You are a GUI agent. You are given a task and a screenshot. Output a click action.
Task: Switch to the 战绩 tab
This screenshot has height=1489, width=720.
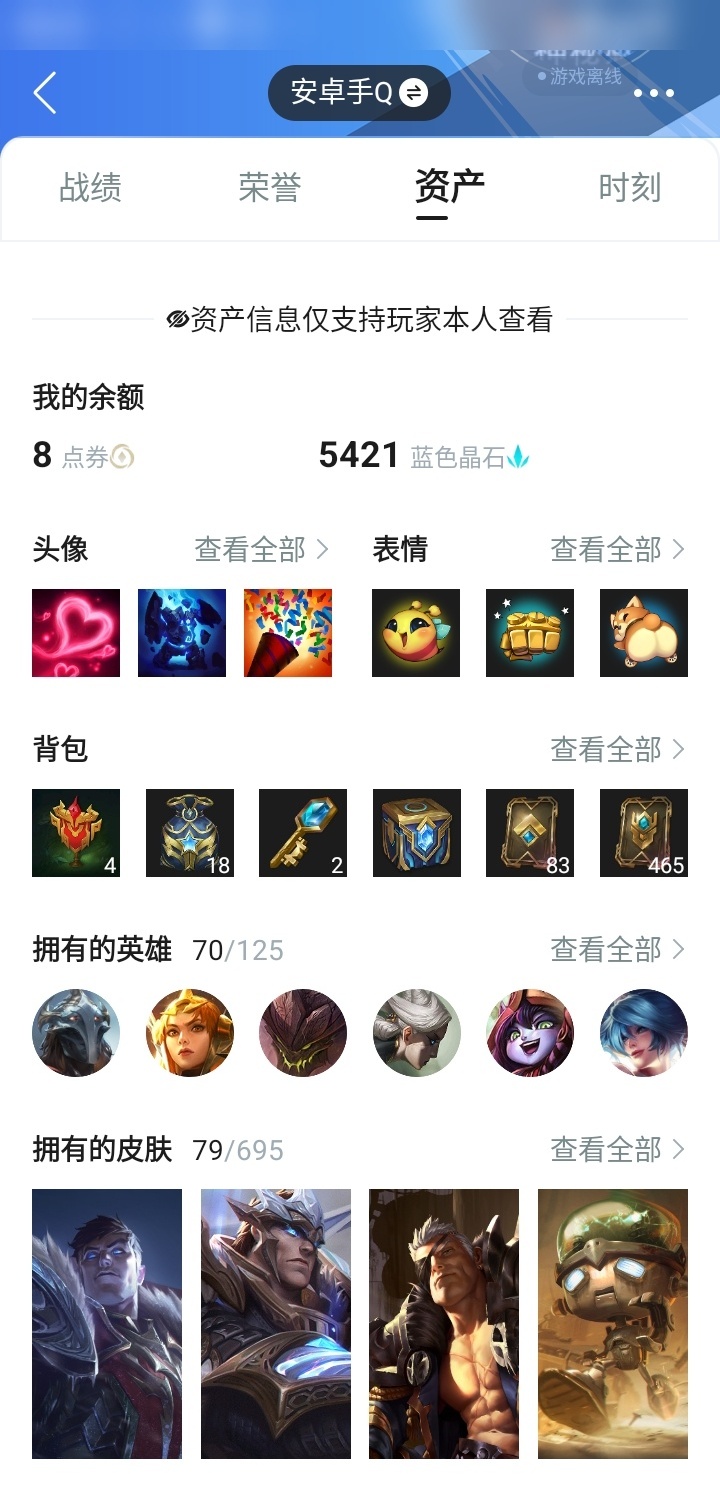pyautogui.click(x=90, y=187)
